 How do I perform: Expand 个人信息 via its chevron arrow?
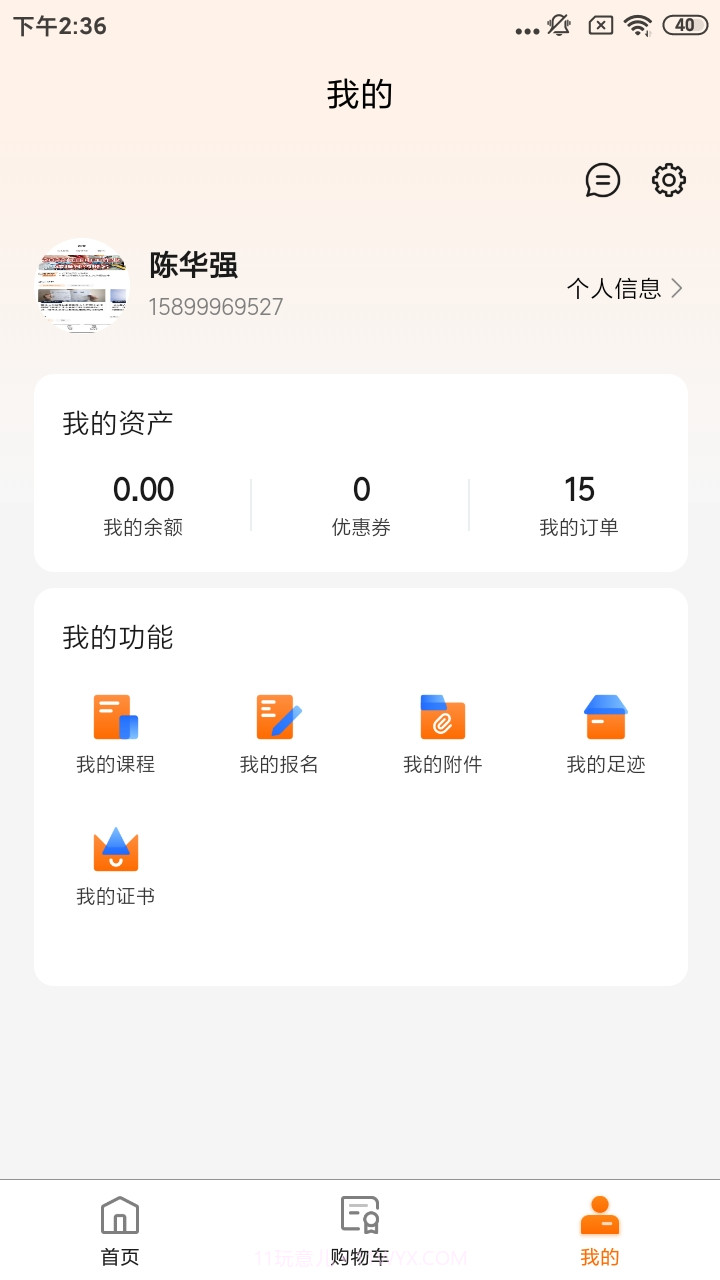click(x=678, y=287)
